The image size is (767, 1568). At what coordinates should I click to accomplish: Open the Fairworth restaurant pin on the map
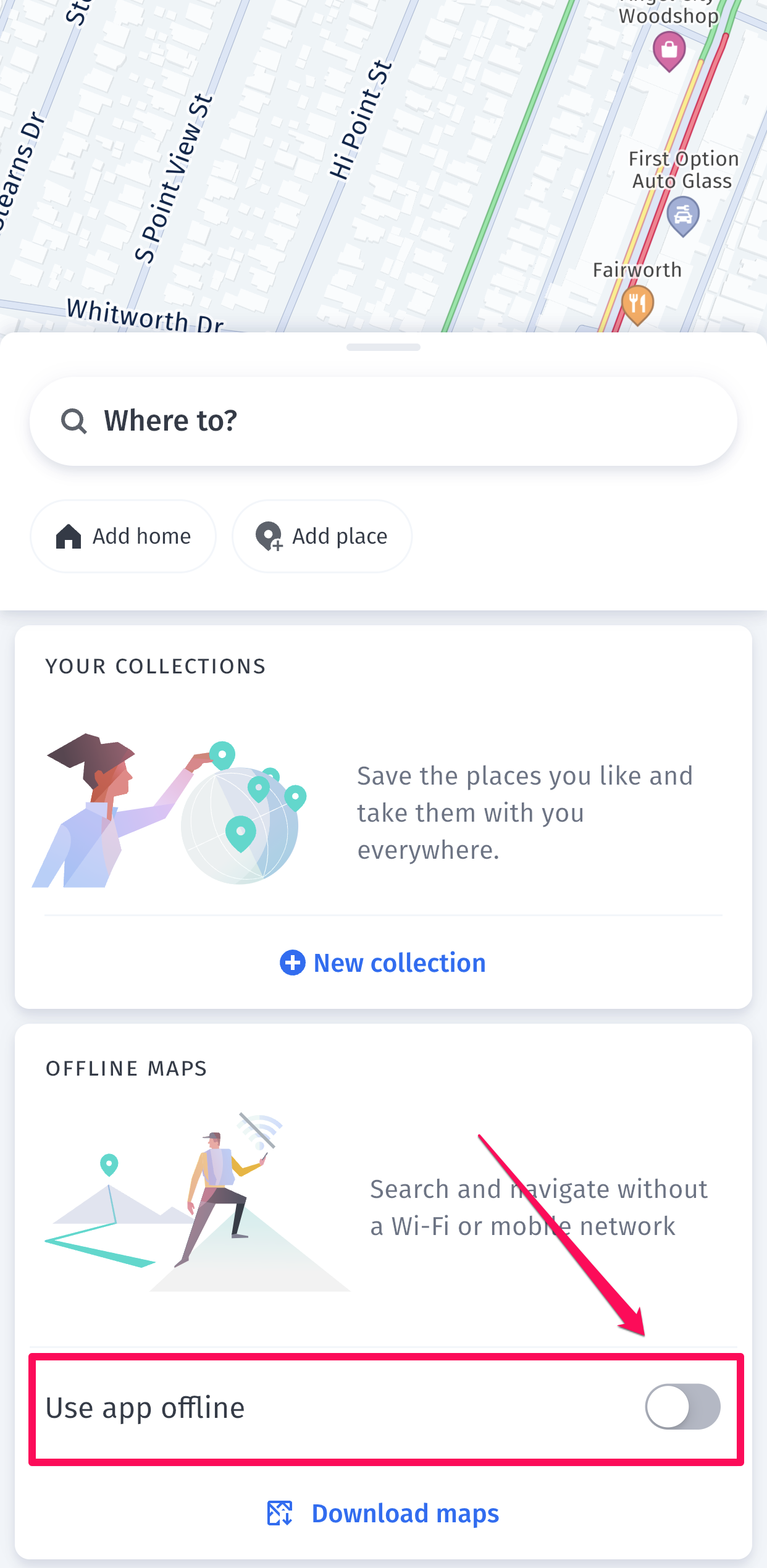pyautogui.click(x=637, y=302)
